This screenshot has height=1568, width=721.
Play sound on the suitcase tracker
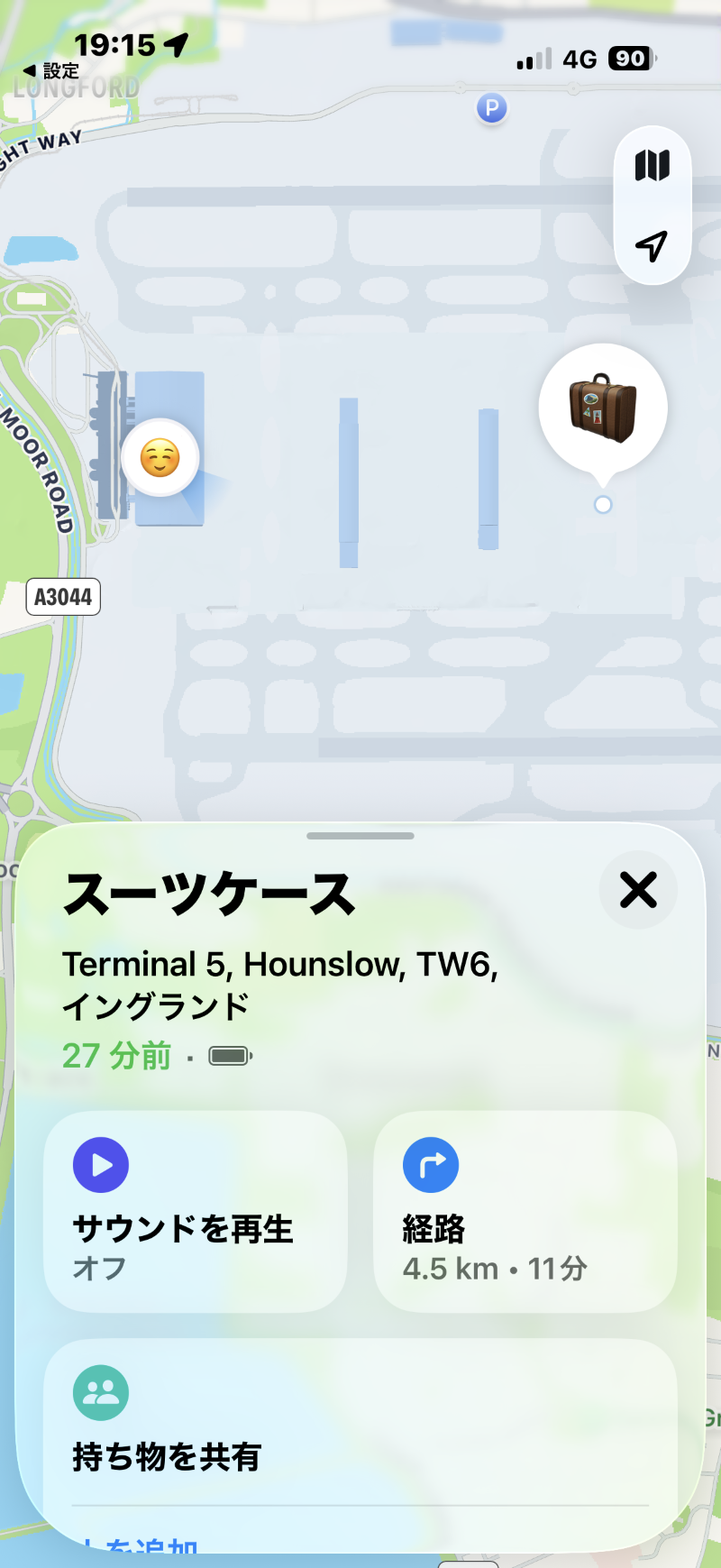point(196,1211)
